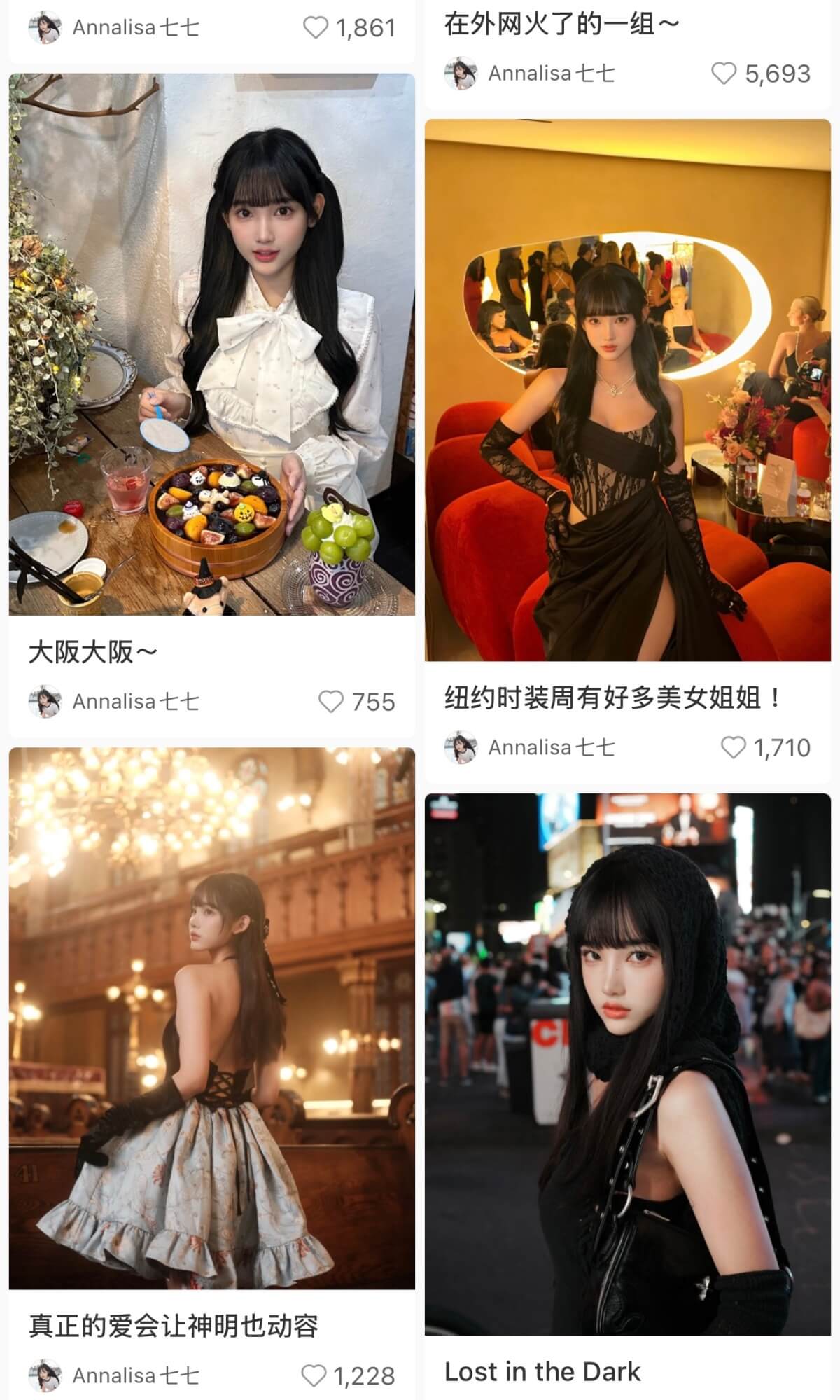
Task: Like the 真正的爱会让神明也动容 post
Action: (x=314, y=1375)
